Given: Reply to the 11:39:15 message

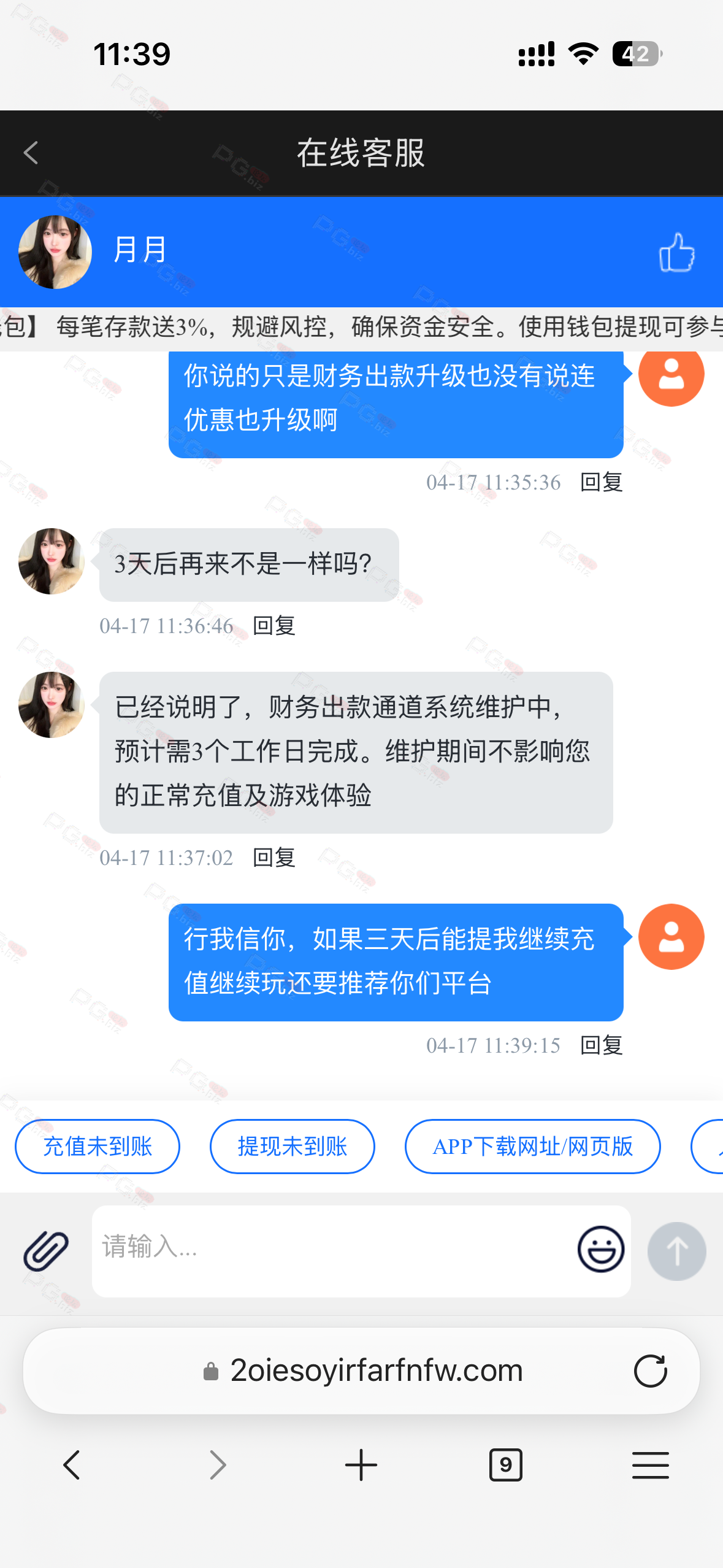Looking at the screenshot, I should point(601,1045).
